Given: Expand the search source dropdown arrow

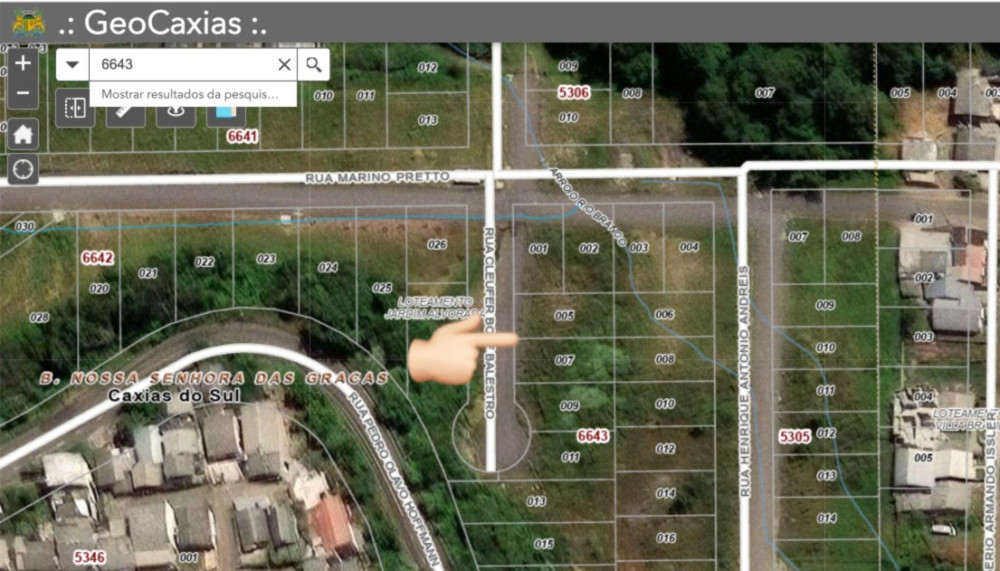Looking at the screenshot, I should pos(72,64).
